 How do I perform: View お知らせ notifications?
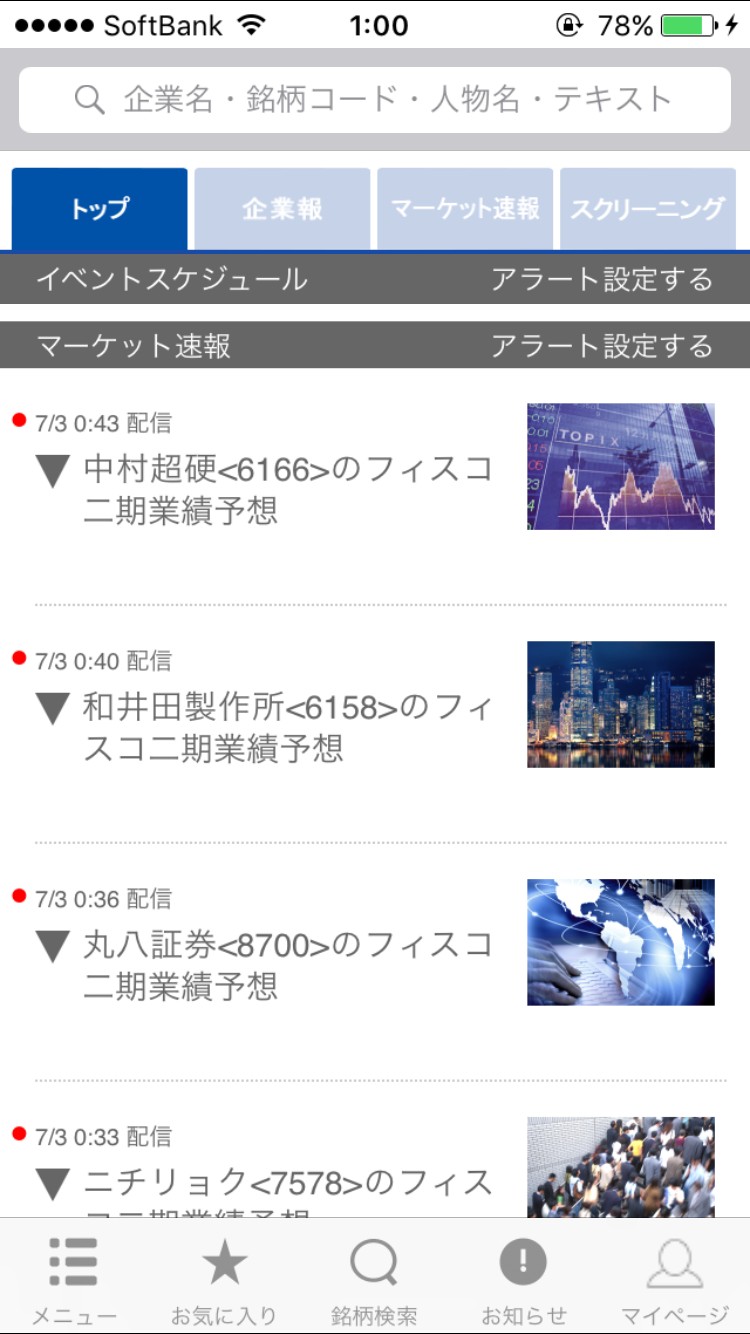(x=524, y=1280)
